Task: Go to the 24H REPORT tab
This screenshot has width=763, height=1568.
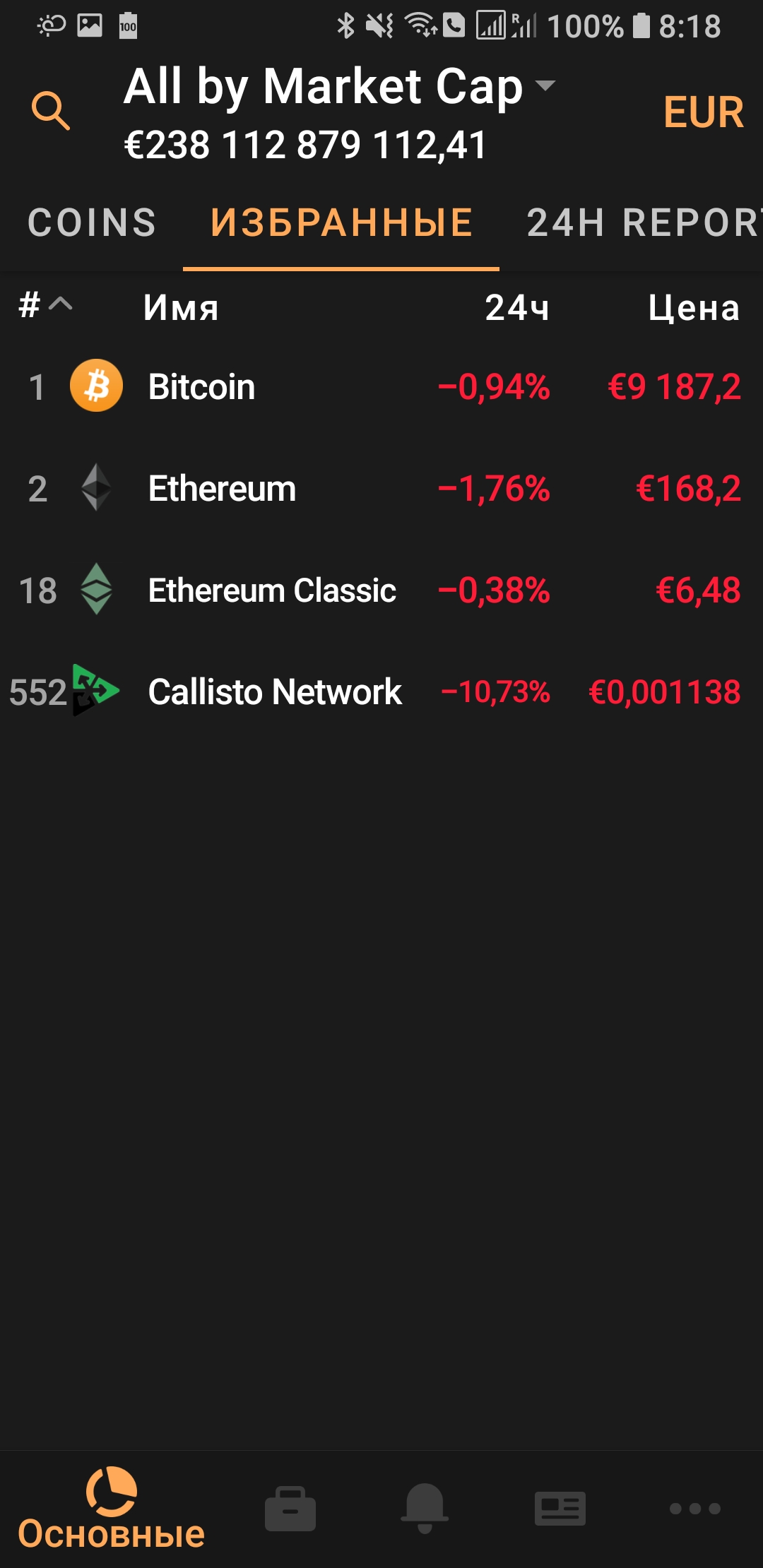Action: click(644, 222)
